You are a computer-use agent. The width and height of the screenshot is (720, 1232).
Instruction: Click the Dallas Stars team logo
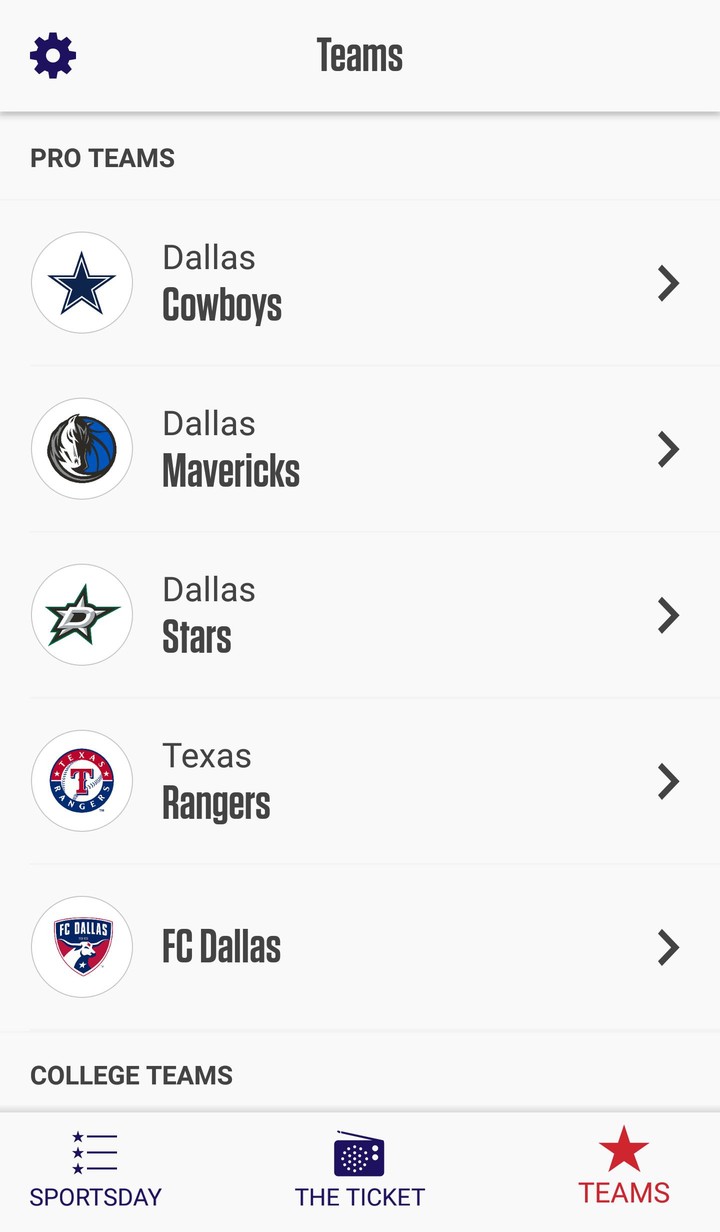tap(81, 615)
